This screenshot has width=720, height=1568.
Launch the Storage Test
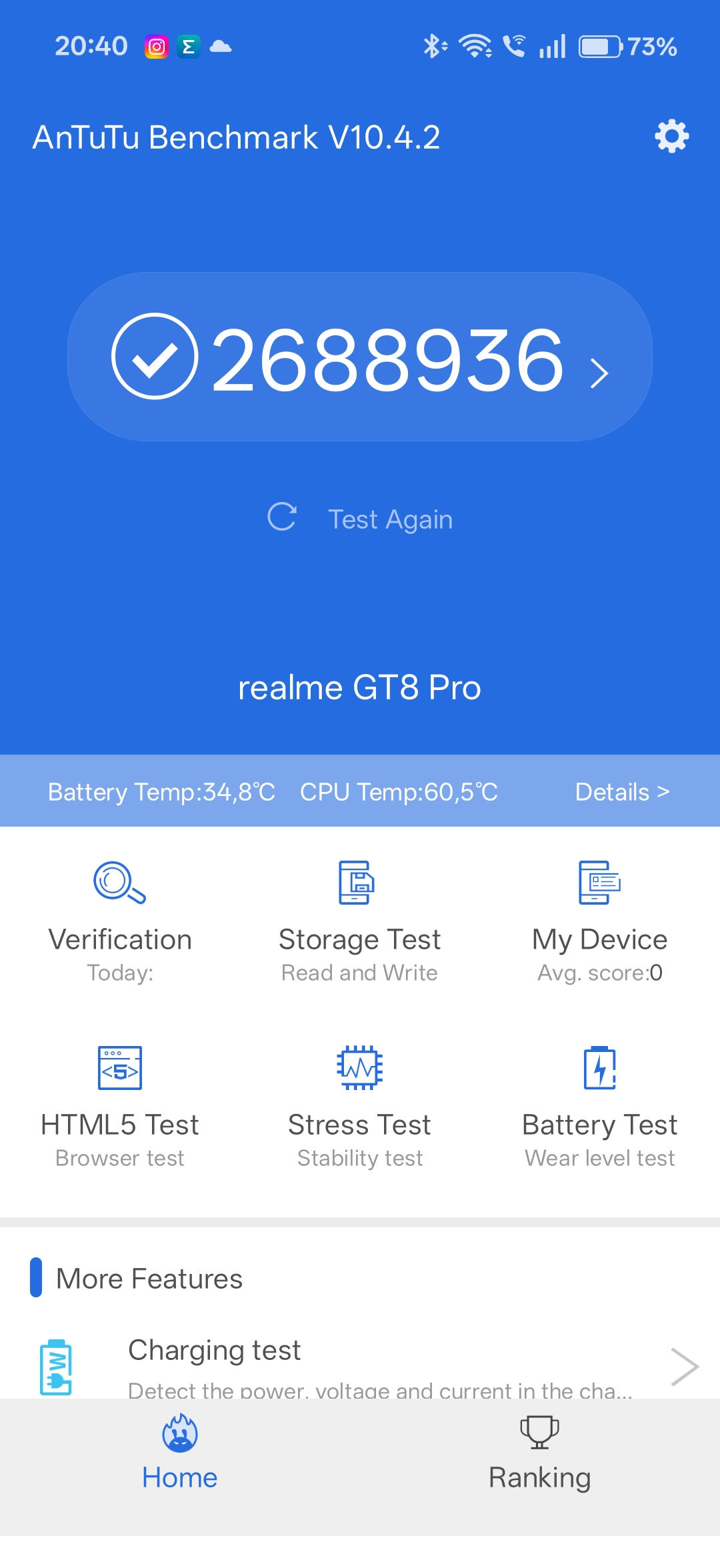pyautogui.click(x=360, y=920)
